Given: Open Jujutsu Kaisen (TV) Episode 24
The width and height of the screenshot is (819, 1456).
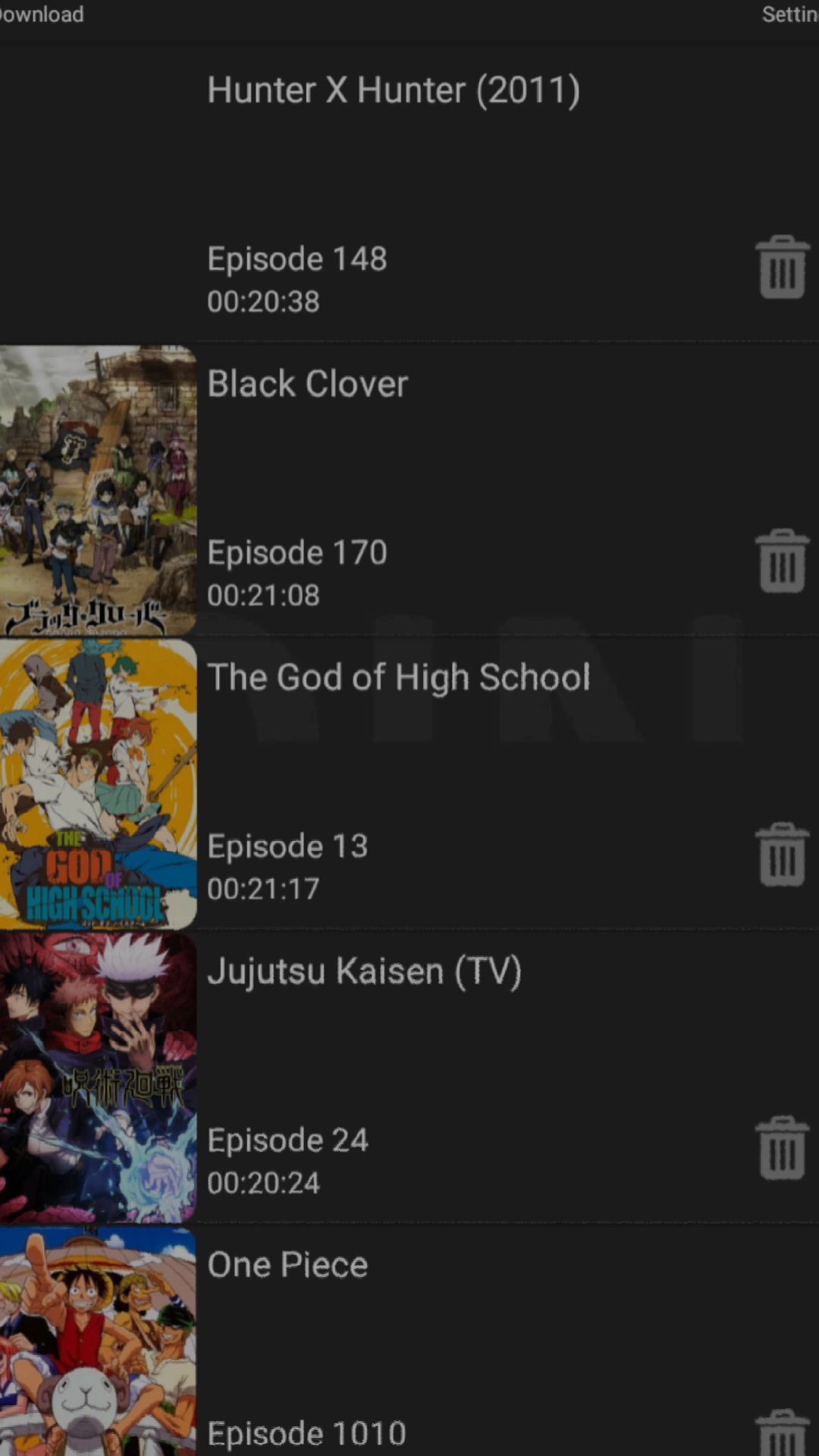Looking at the screenshot, I should (x=409, y=1077).
